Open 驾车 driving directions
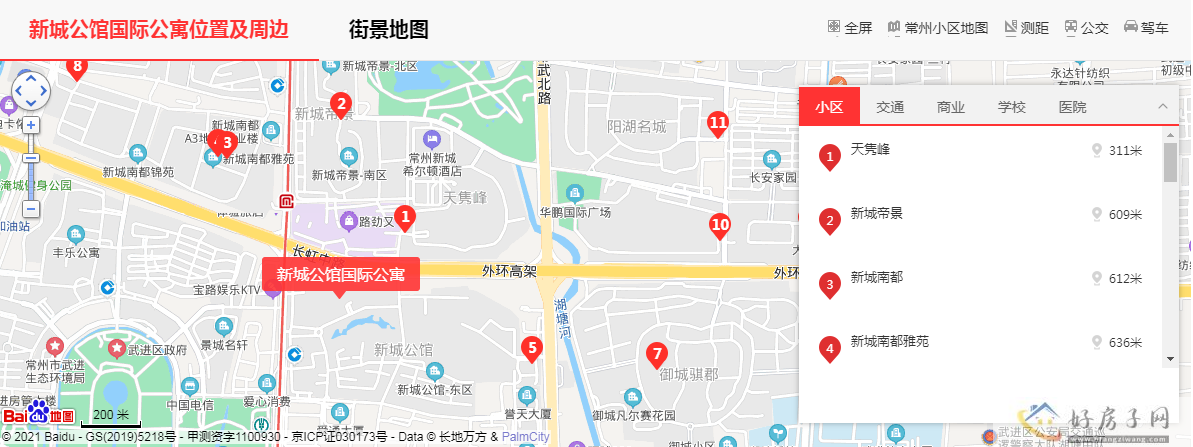This screenshot has height=447, width=1193. [x=1146, y=28]
